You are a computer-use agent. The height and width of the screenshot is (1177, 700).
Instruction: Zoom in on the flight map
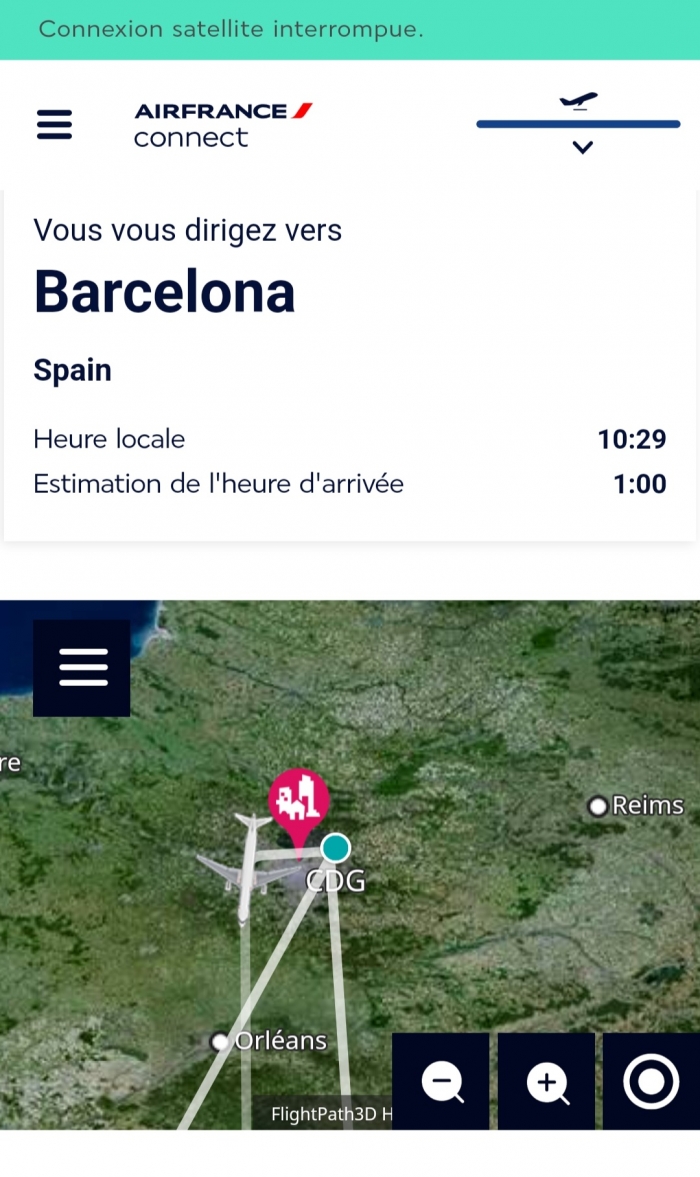pyautogui.click(x=547, y=1082)
